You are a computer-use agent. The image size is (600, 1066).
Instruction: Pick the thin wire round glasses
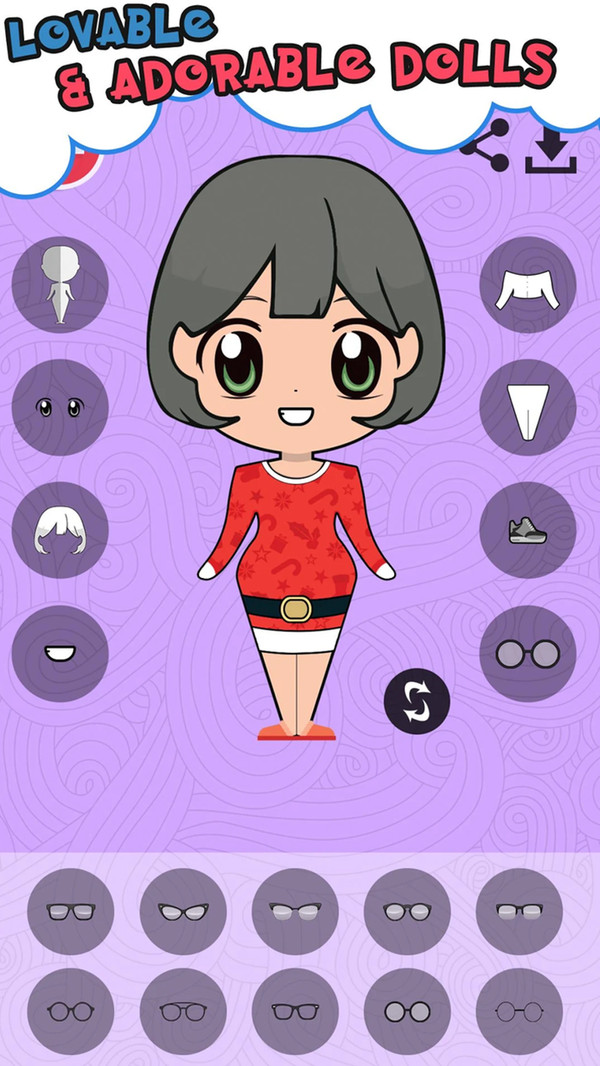519,1011
